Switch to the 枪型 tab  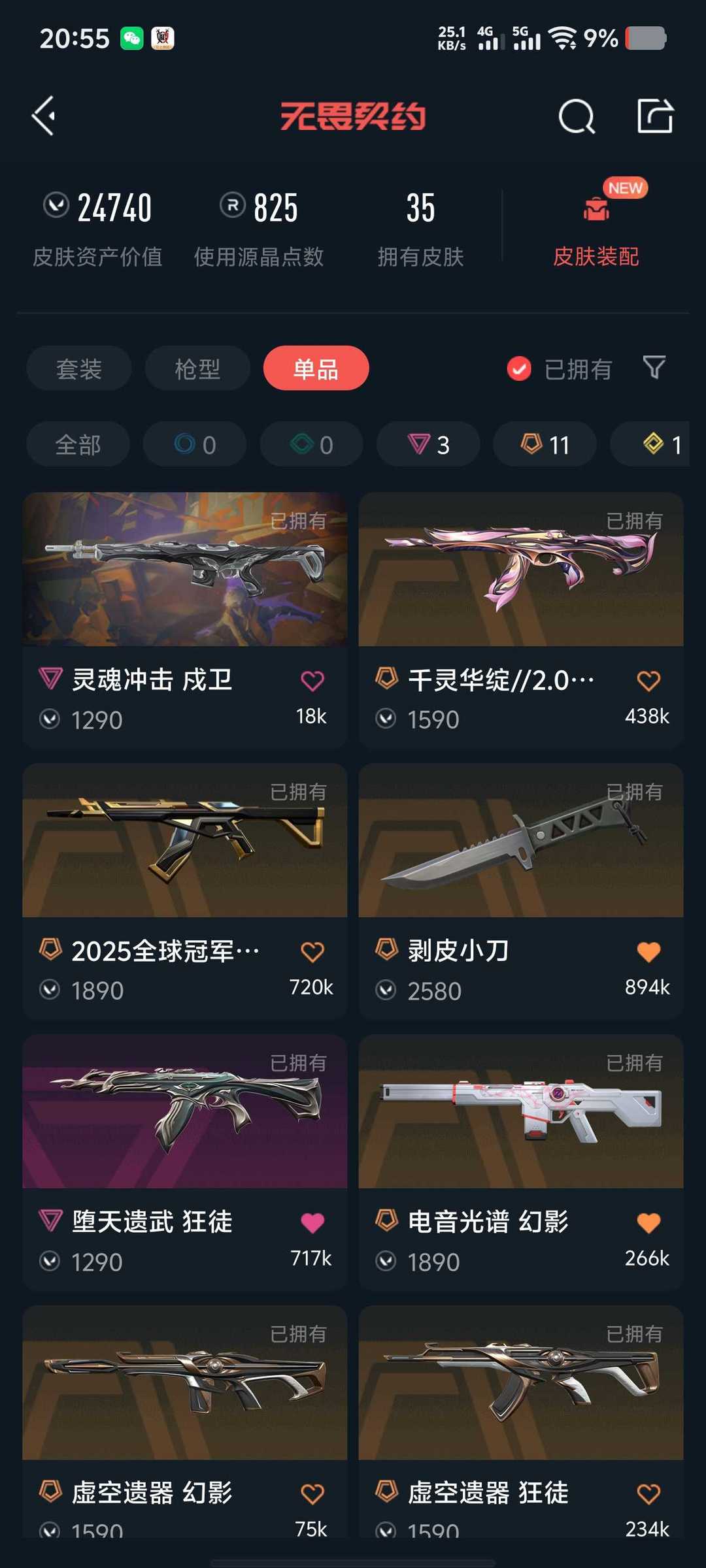pos(197,368)
